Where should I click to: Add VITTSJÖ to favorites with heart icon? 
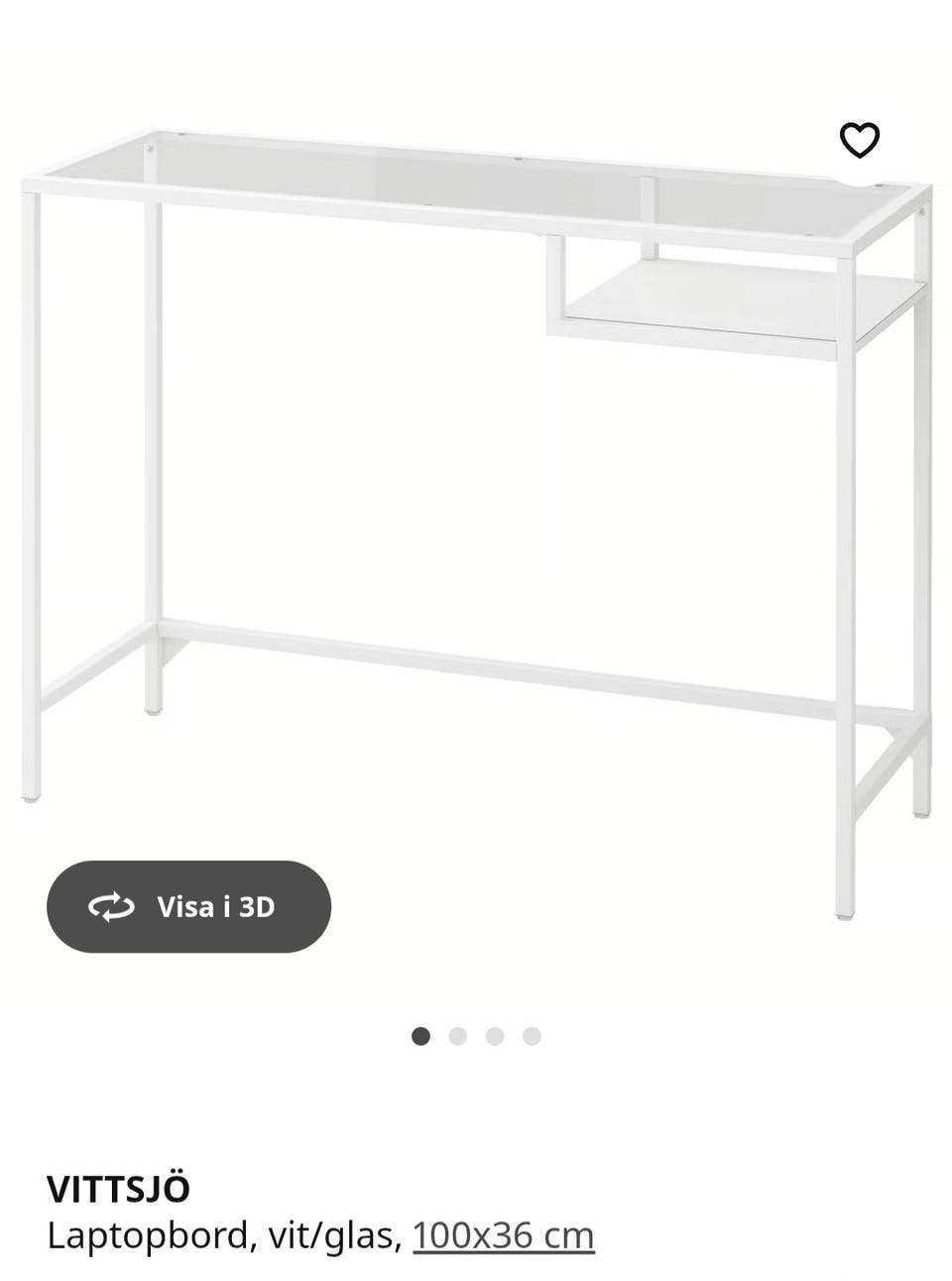859,140
